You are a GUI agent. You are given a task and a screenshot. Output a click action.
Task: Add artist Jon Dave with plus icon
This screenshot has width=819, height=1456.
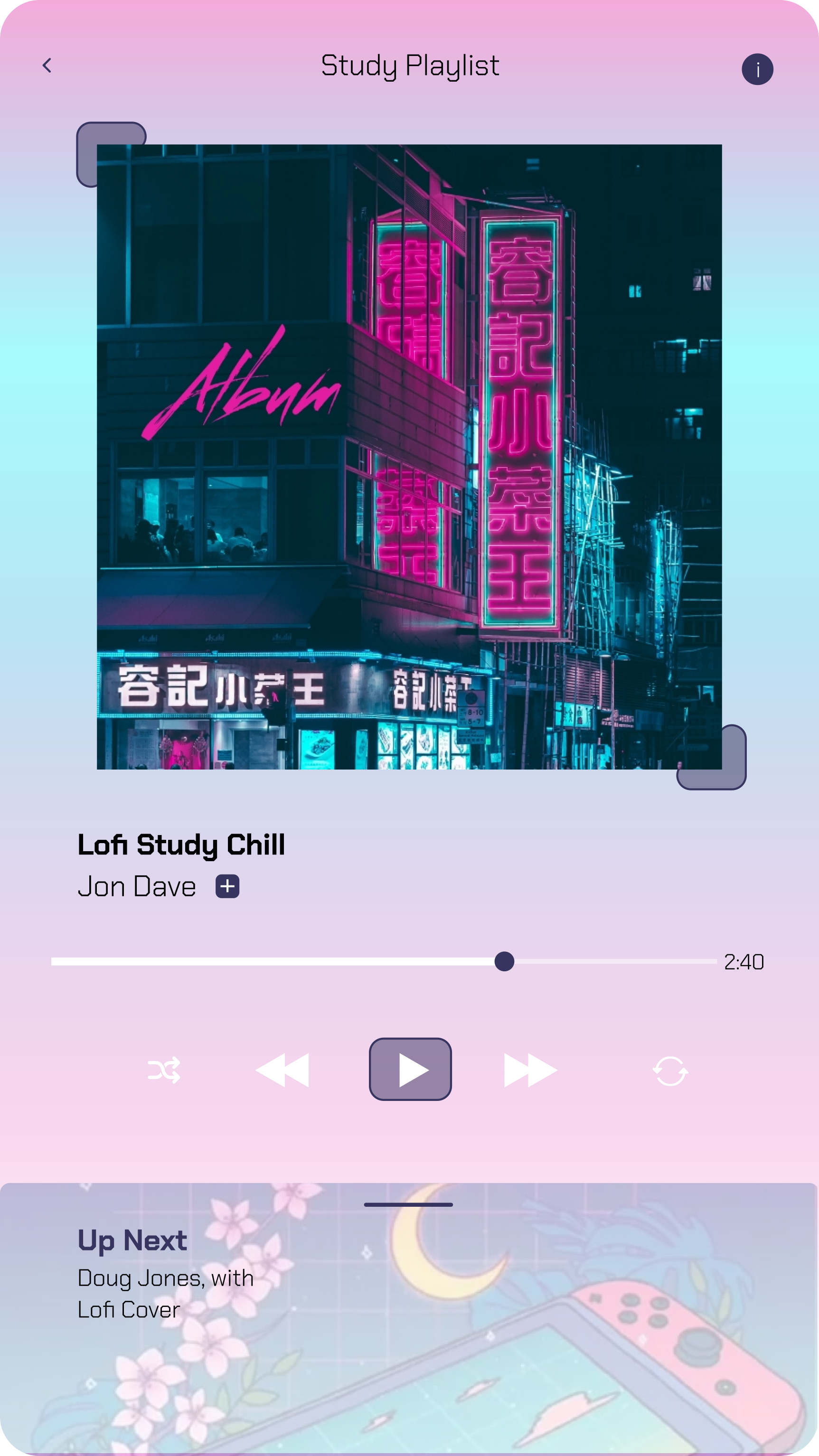pyautogui.click(x=227, y=886)
